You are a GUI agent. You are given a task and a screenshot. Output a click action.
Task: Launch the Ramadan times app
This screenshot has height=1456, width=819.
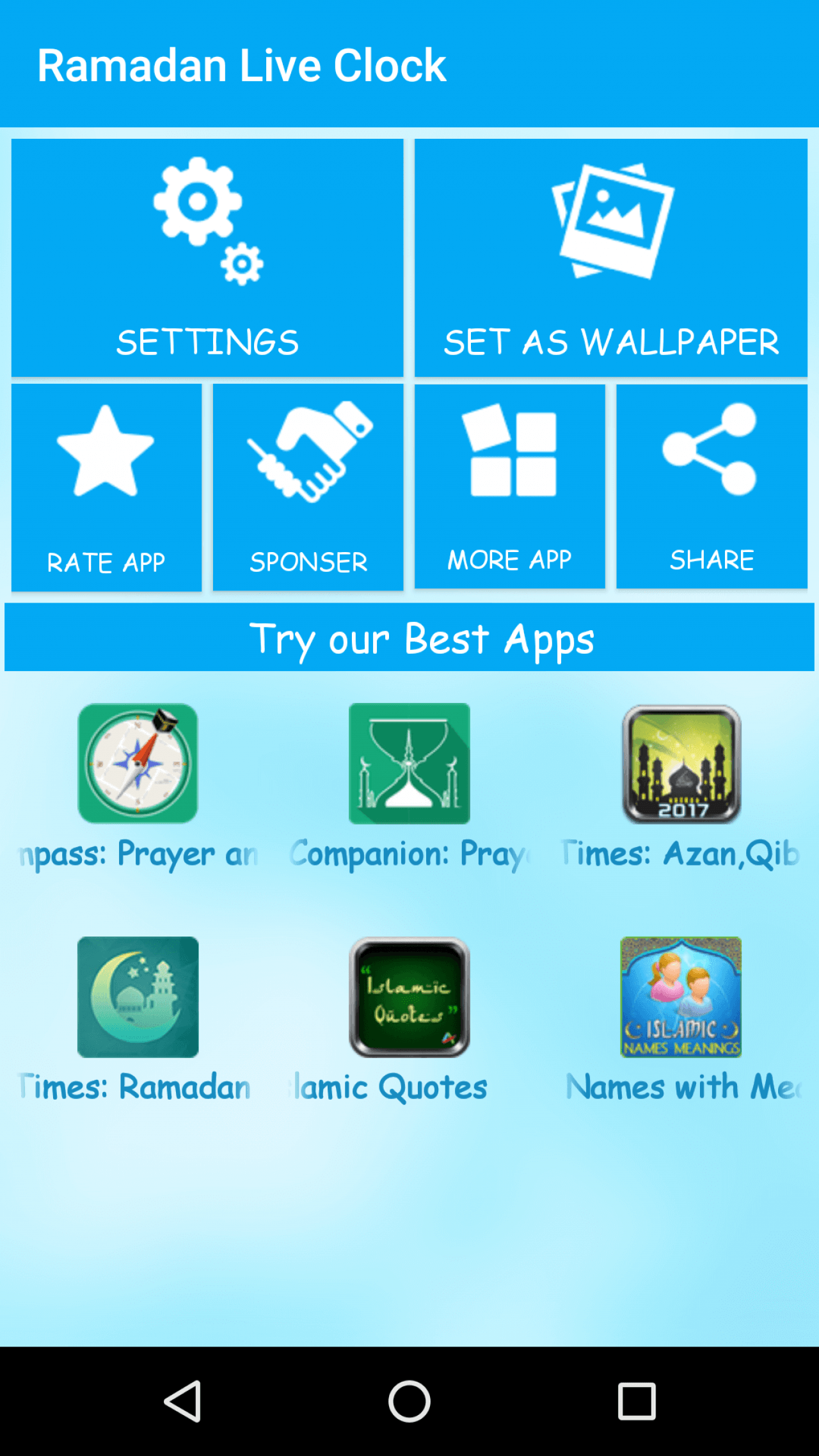click(x=138, y=997)
